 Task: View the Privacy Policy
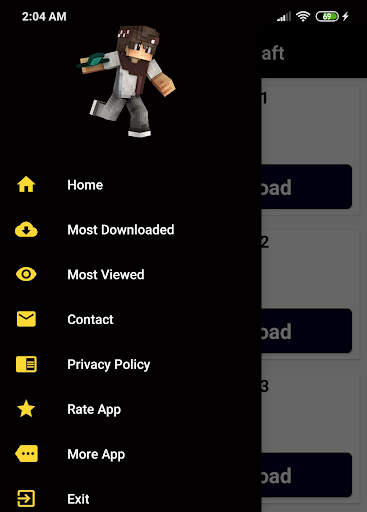pos(130,364)
